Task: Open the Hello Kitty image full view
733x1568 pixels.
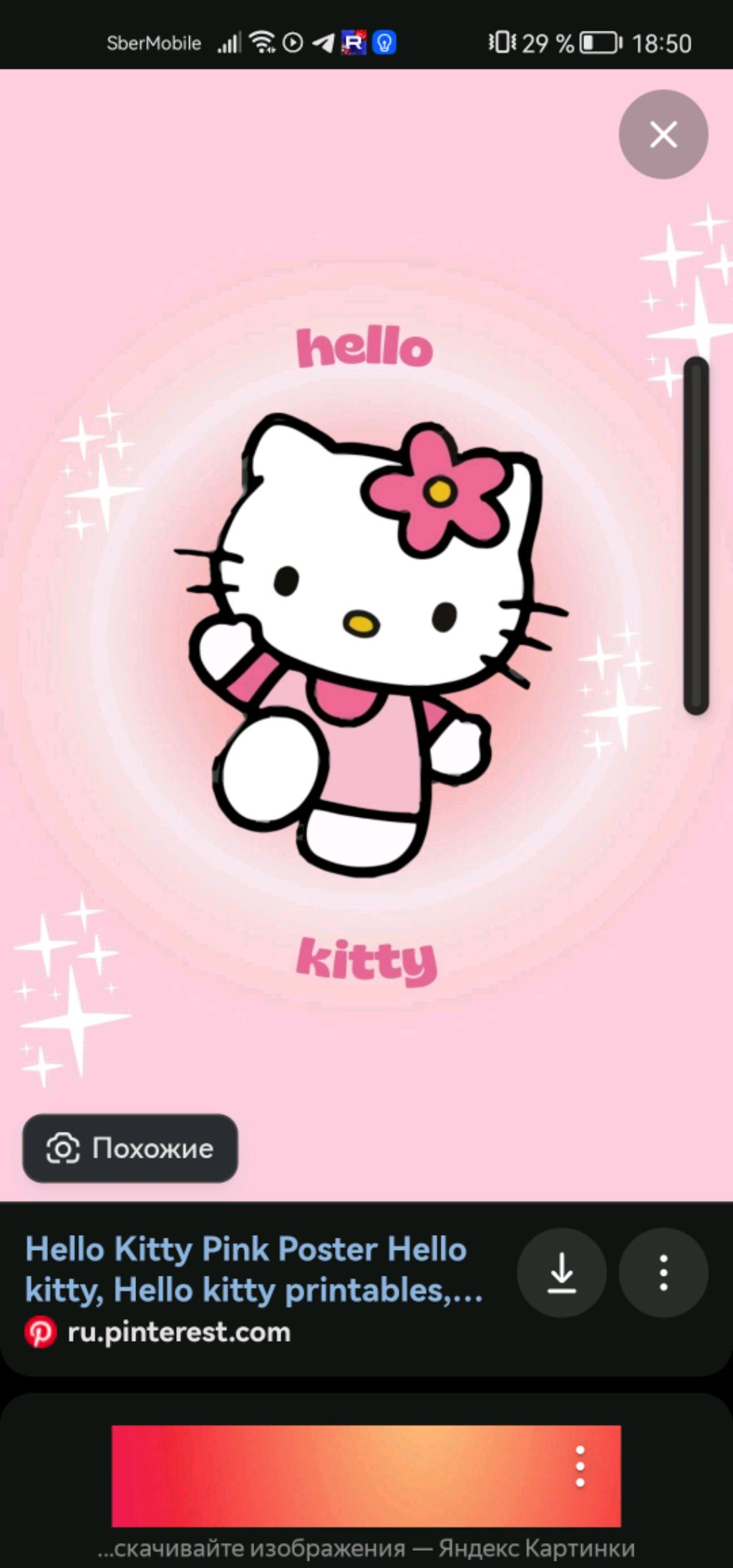Action: [365, 644]
